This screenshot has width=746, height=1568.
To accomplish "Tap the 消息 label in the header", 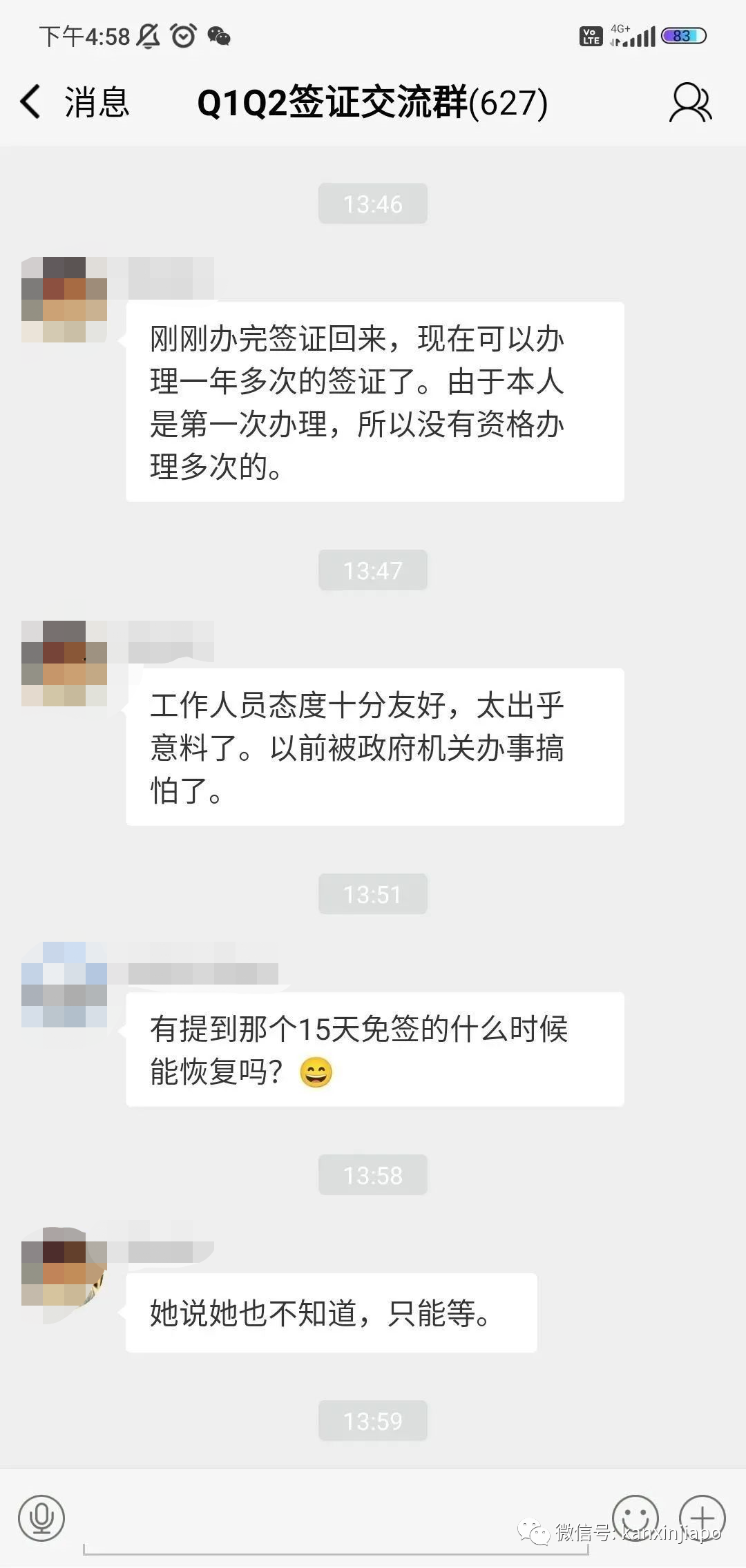I will [97, 102].
